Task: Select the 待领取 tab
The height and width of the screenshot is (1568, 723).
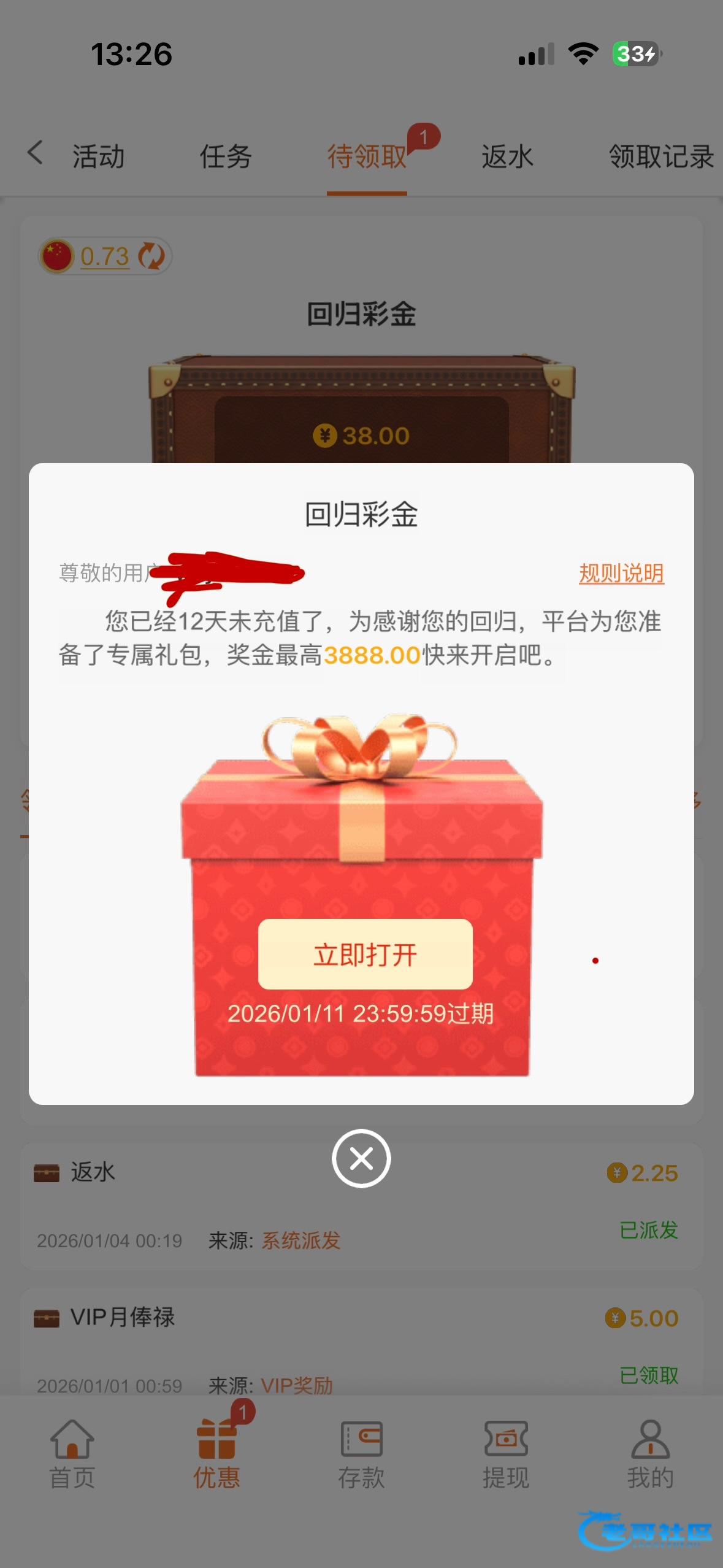Action: [x=367, y=156]
